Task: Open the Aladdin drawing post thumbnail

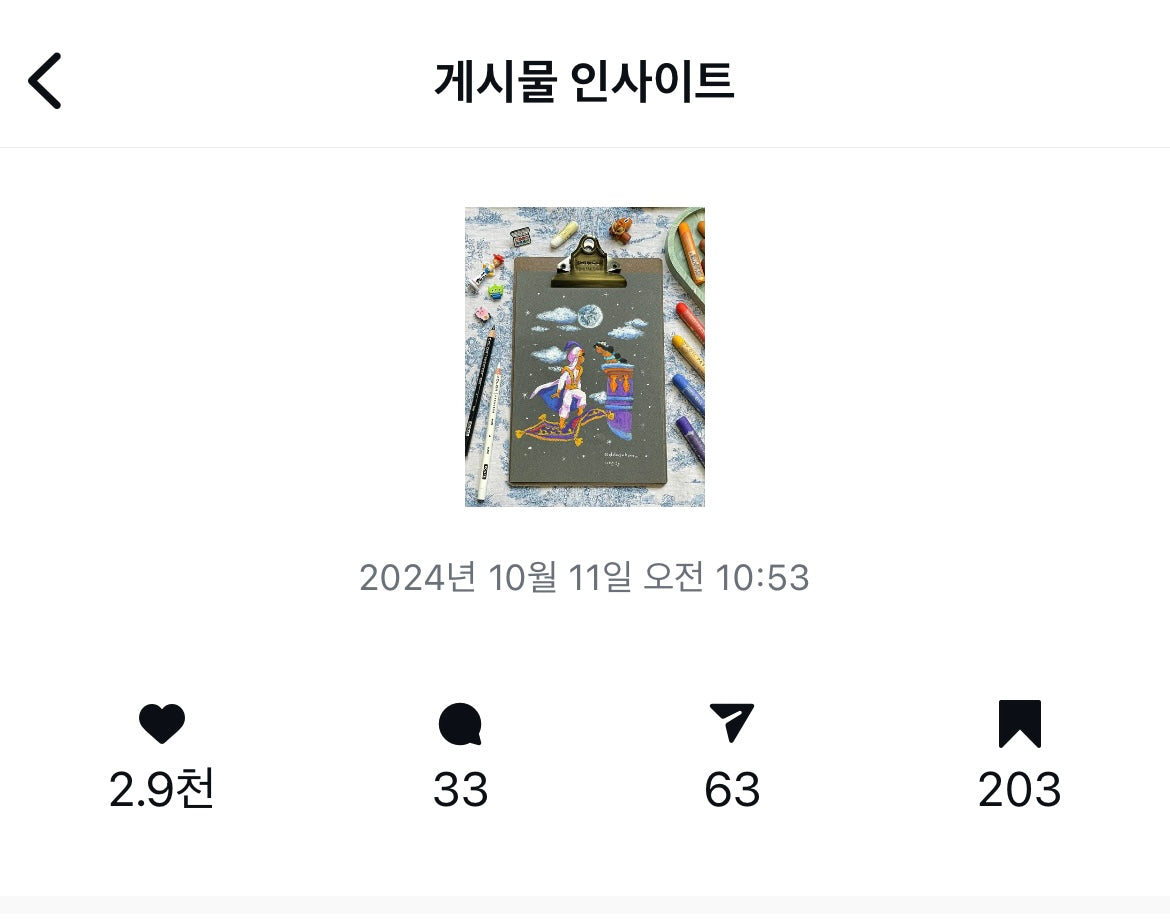Action: (584, 357)
